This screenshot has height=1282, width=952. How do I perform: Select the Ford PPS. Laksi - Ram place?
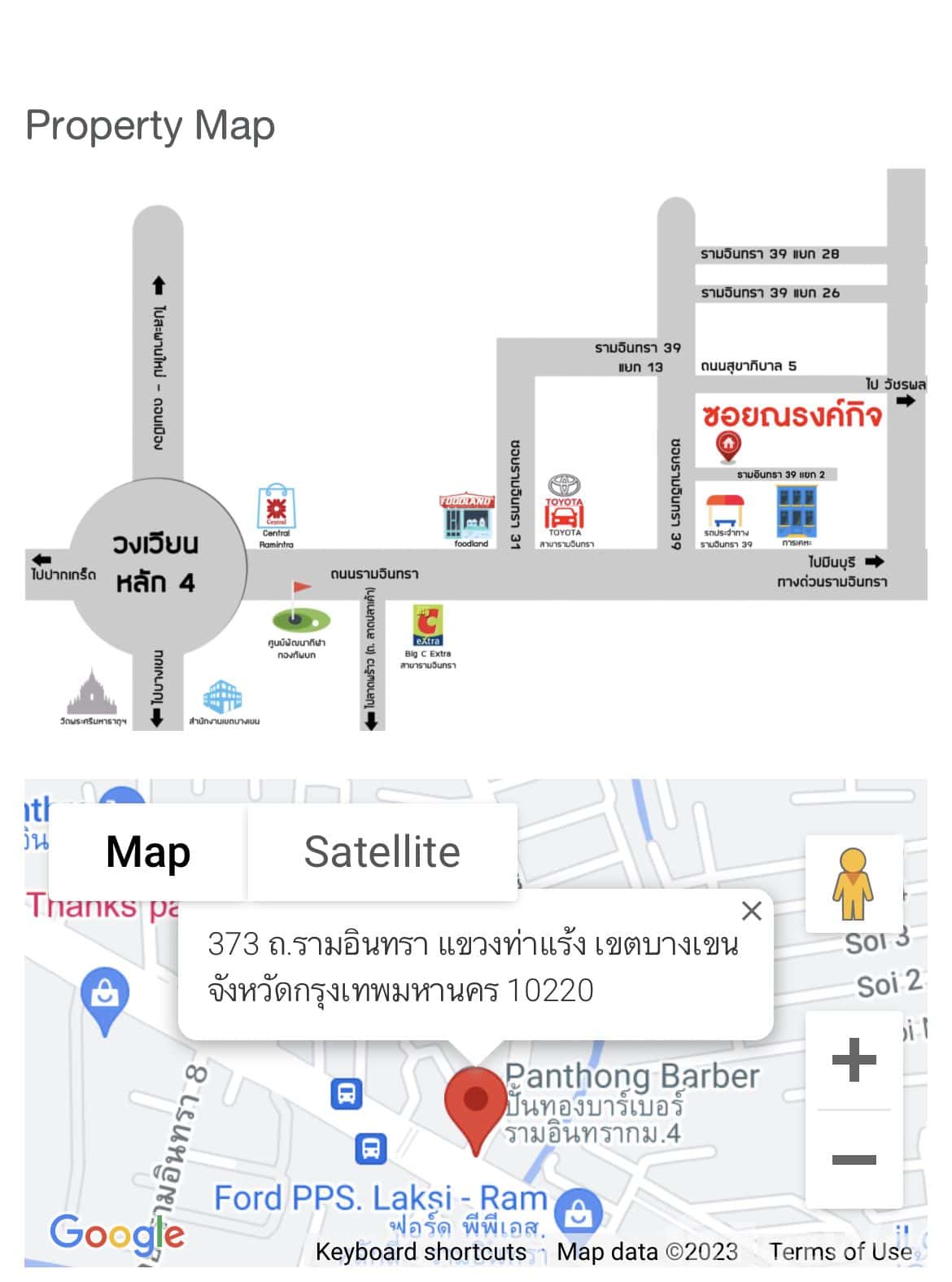point(380,1199)
